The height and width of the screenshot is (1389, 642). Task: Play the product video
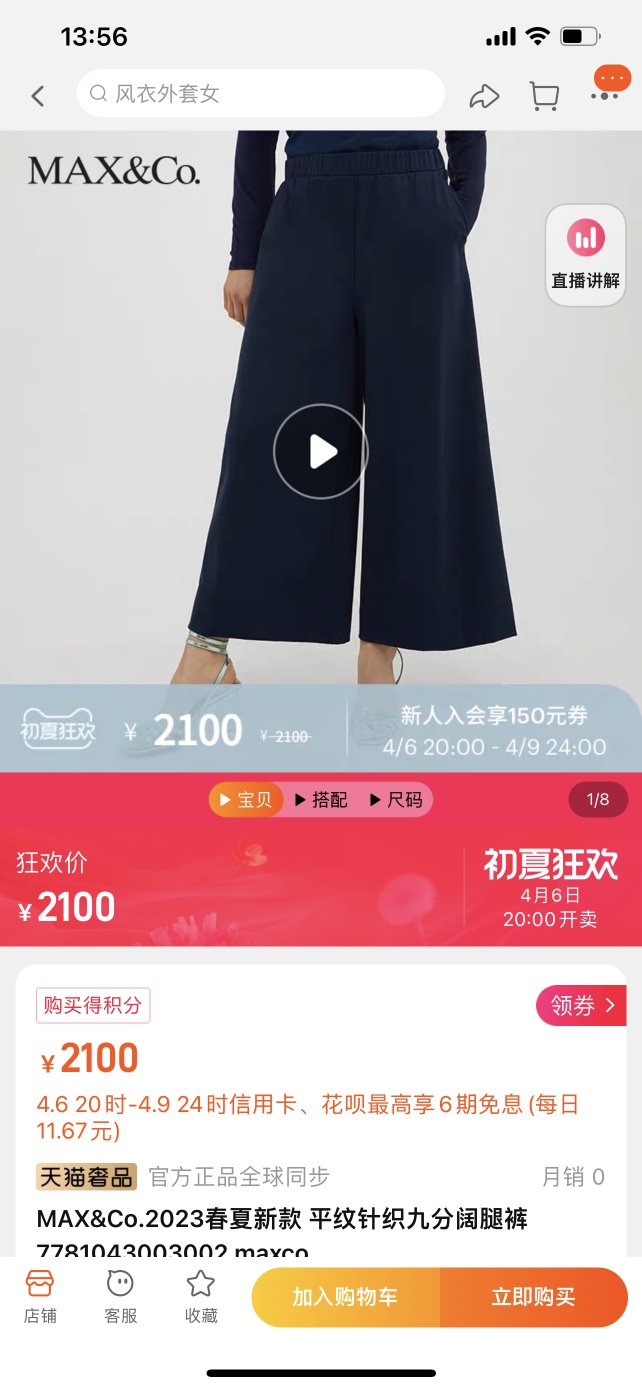coord(321,451)
